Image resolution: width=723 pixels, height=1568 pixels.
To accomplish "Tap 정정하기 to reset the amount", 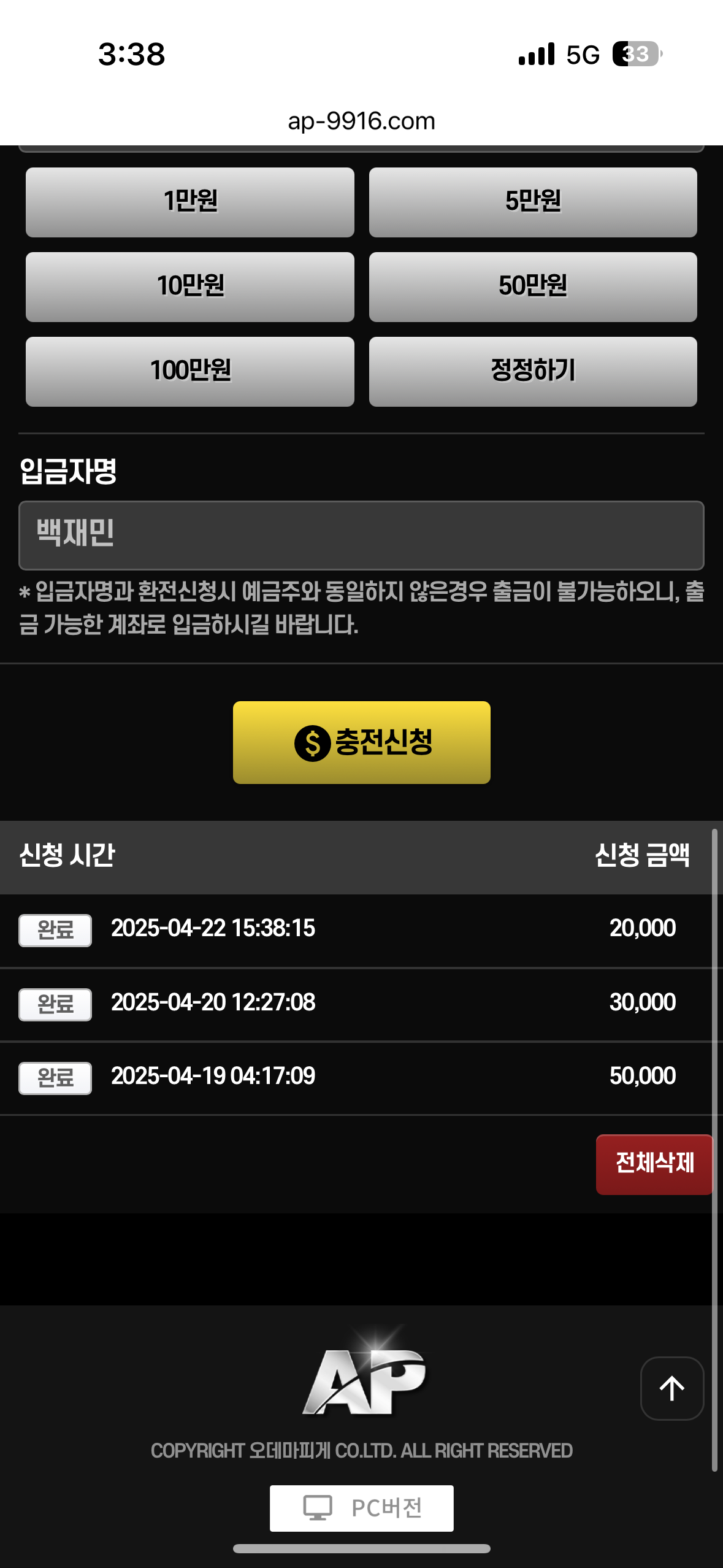I will (x=532, y=371).
